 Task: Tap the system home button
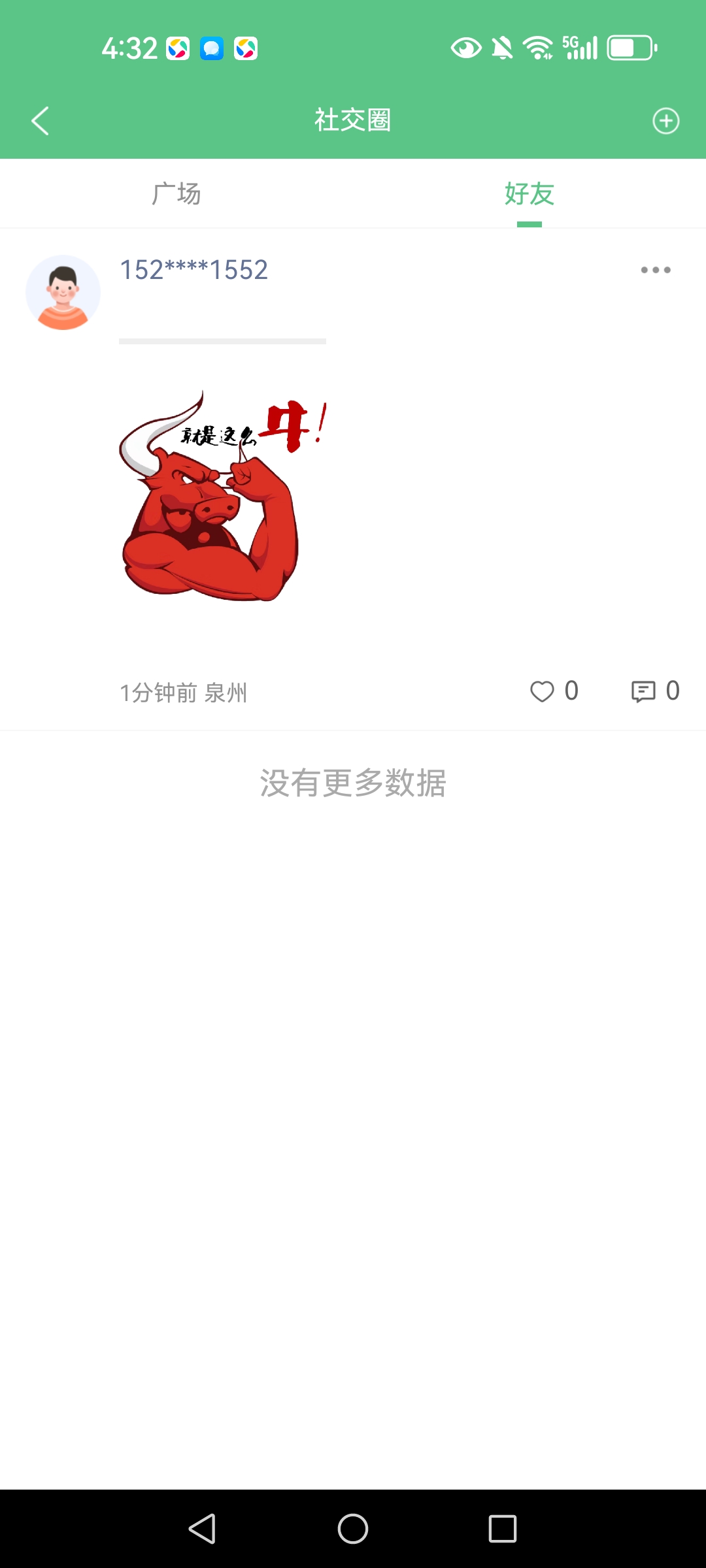tap(353, 1529)
